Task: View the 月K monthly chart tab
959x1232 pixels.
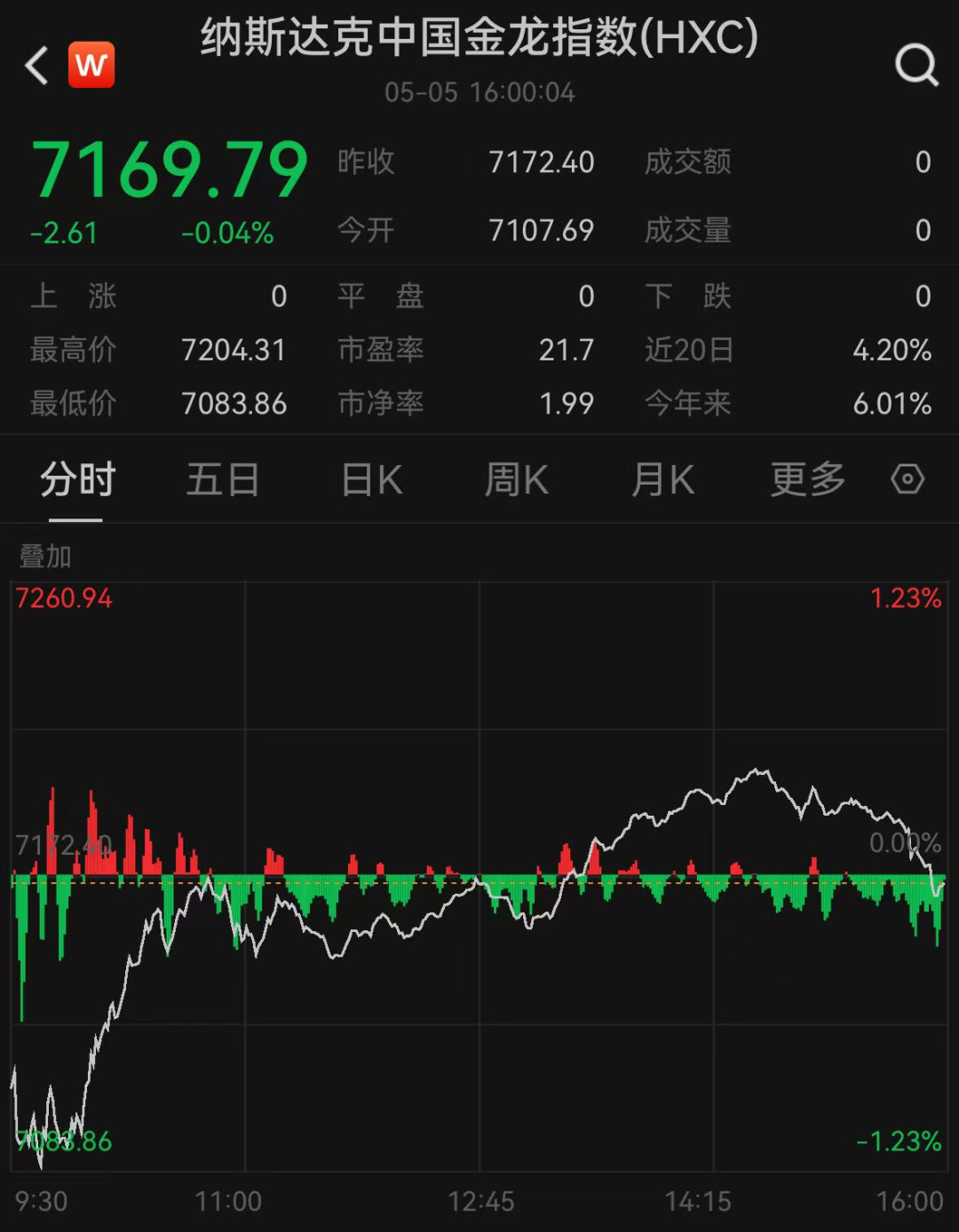Action: (662, 480)
